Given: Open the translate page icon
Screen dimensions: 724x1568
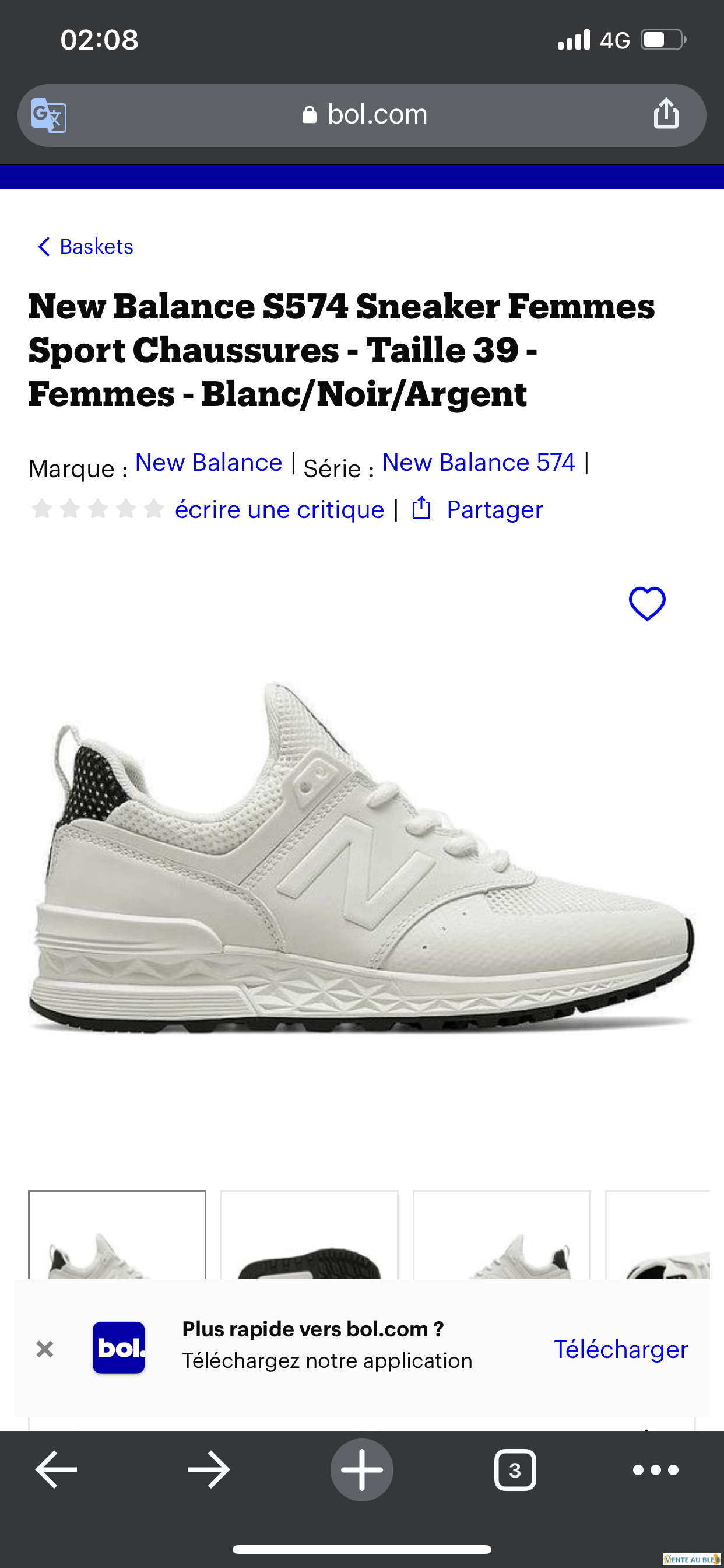Looking at the screenshot, I should (48, 115).
